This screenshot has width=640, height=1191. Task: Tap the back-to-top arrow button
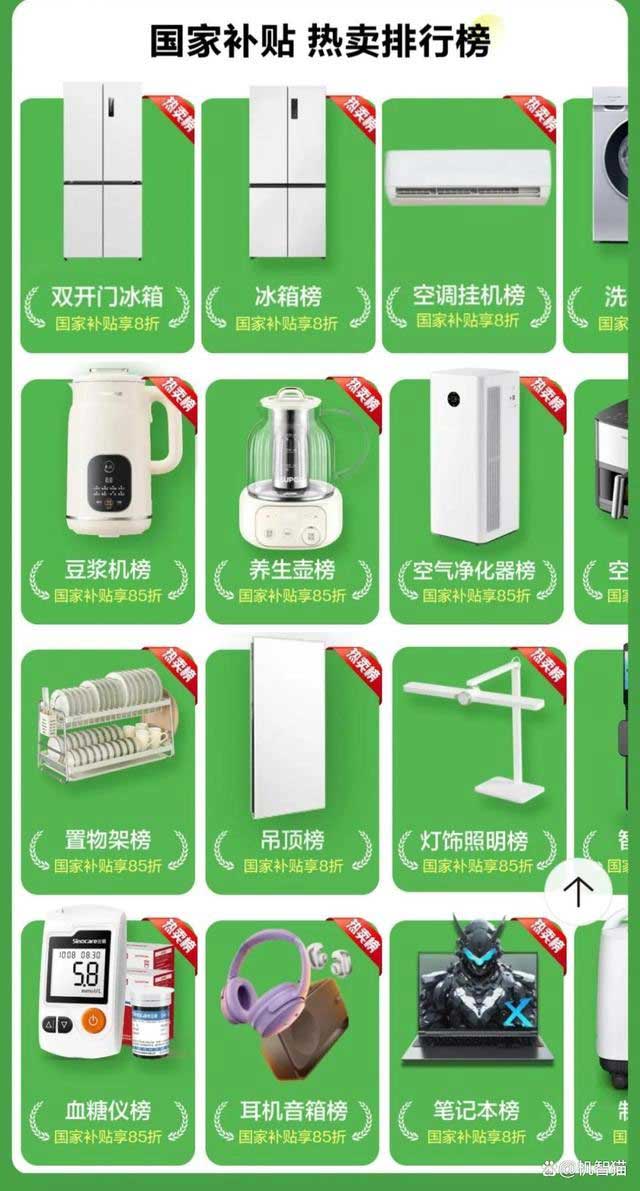[x=578, y=889]
